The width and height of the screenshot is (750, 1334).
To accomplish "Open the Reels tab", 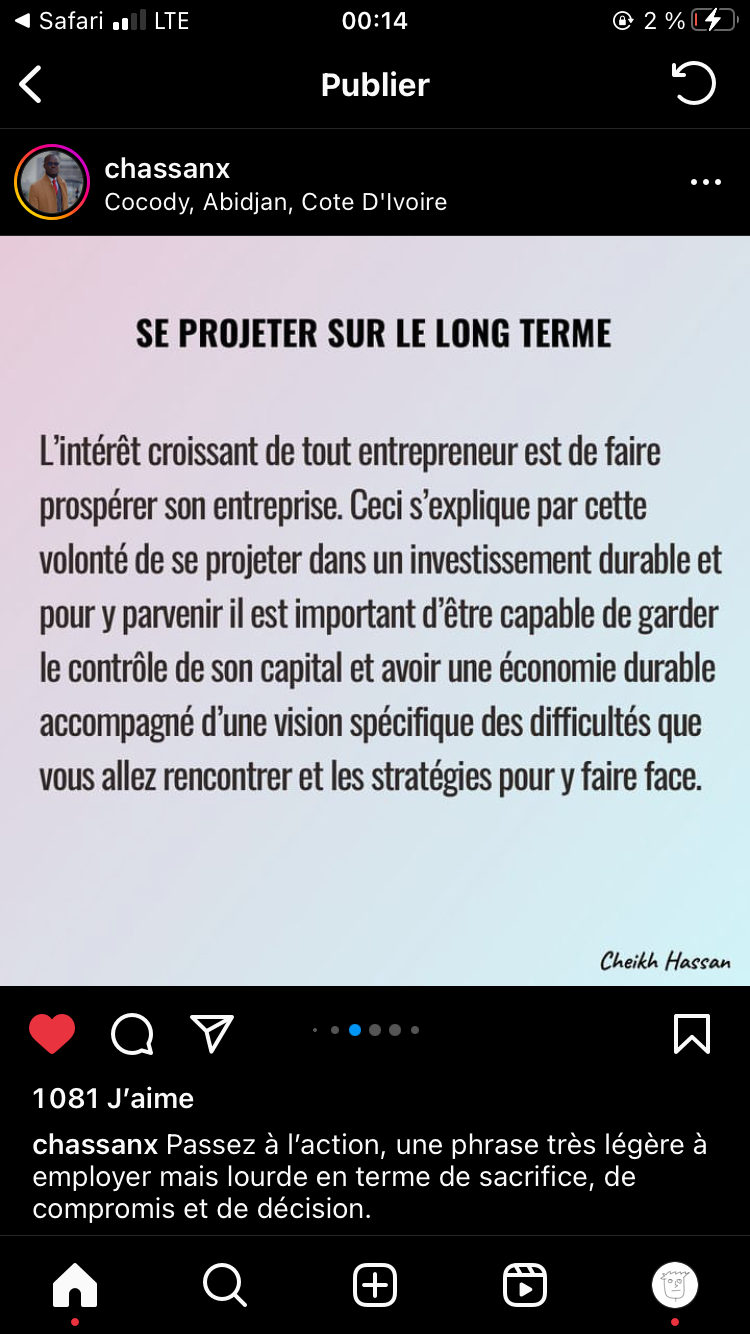I will coord(525,1285).
